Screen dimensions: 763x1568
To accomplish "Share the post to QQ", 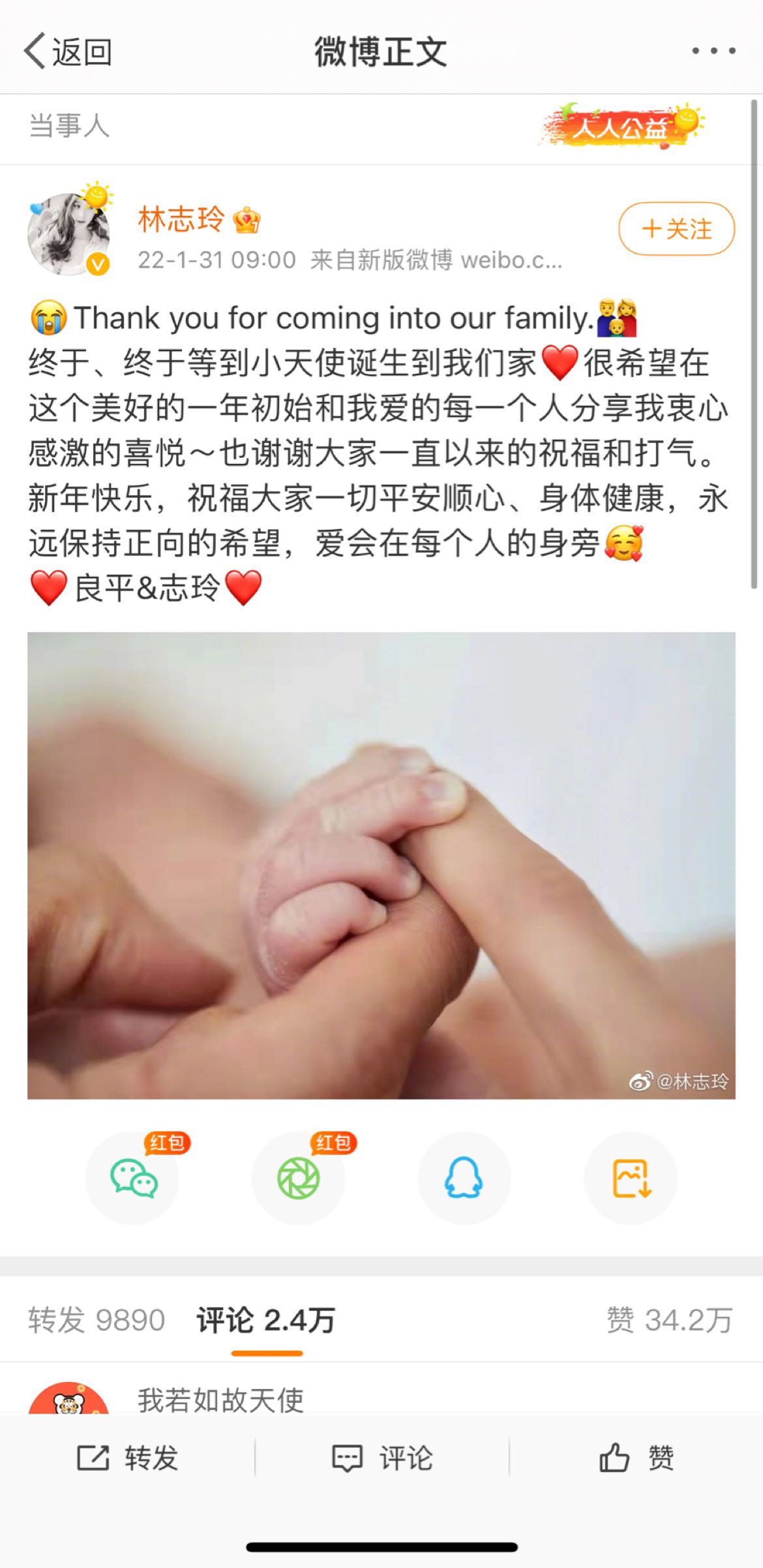I will 464,1178.
